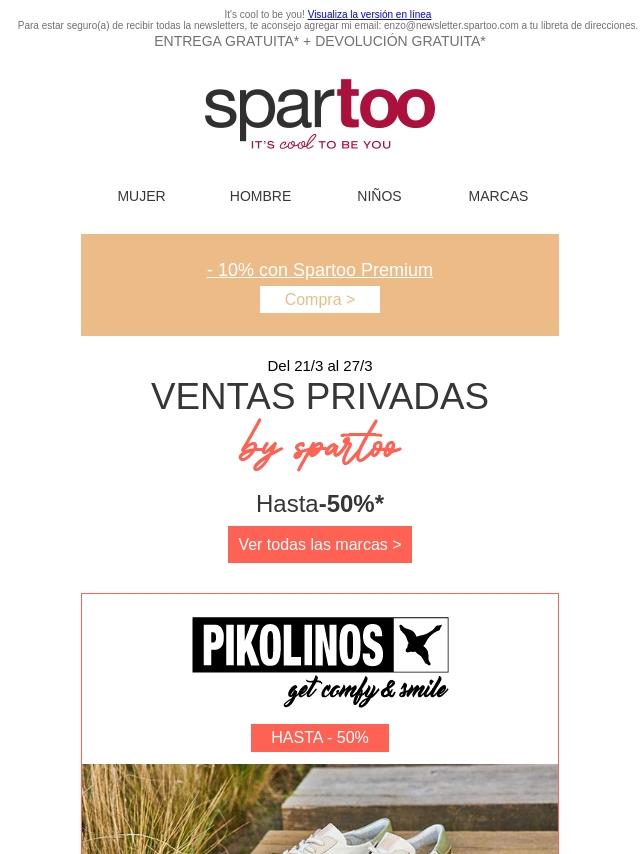The image size is (640, 854).
Task: Open the MUJER category
Action: tap(141, 196)
